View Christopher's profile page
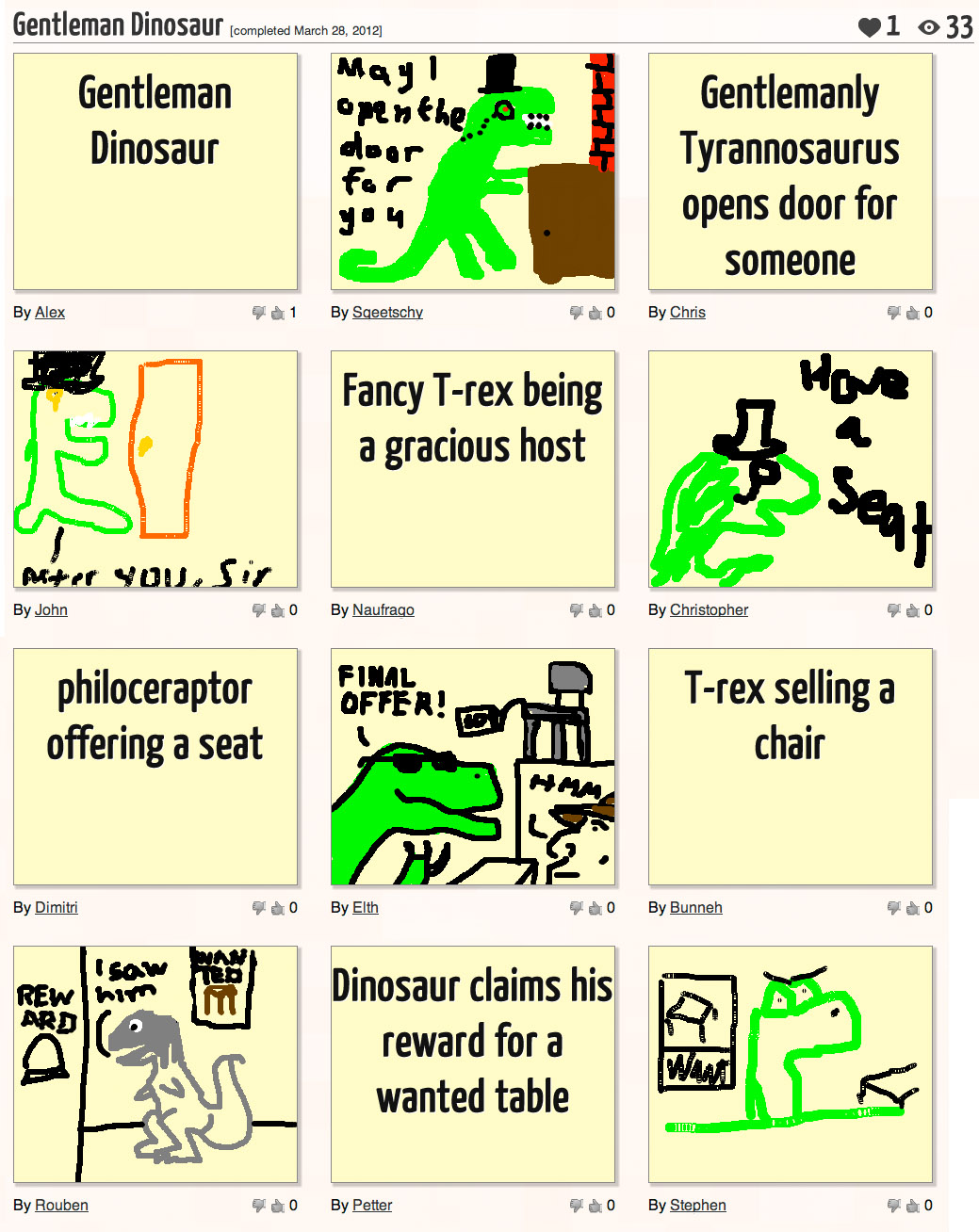Screen dimensions: 979x1232 point(709,610)
